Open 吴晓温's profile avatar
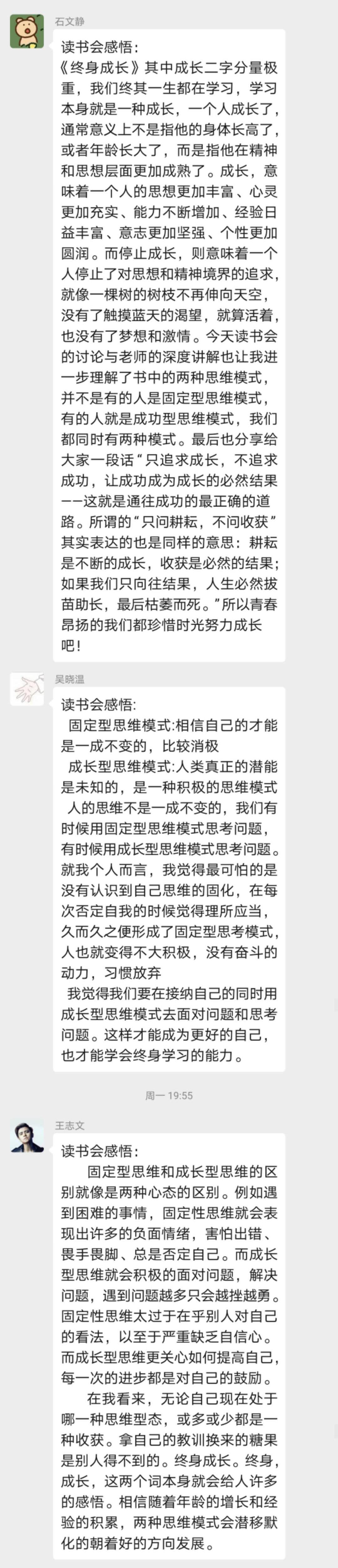Viewport: 338px width, 1568px height. pos(27,690)
